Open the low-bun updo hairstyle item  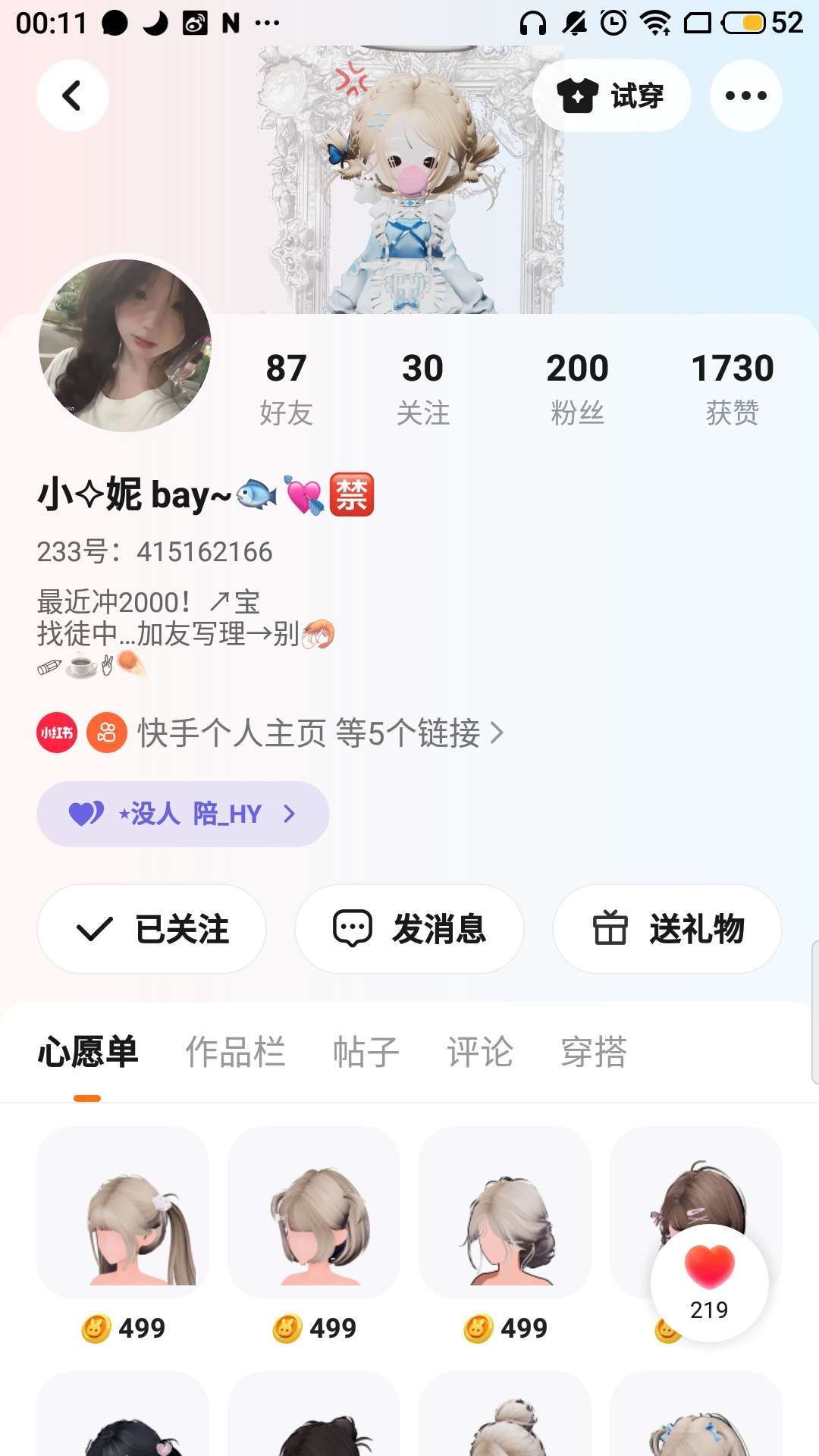(x=505, y=1213)
